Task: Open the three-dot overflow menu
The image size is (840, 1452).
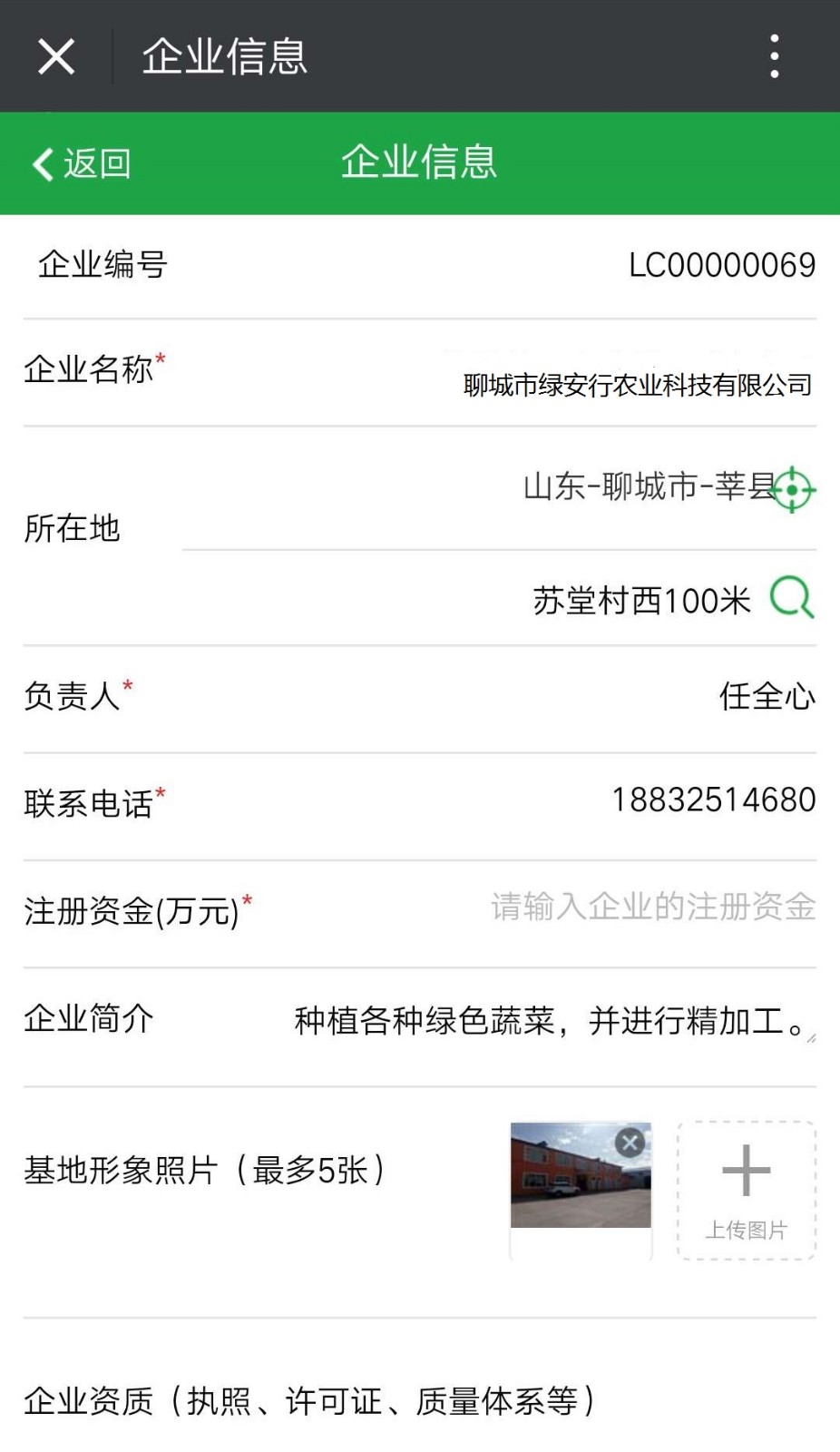Action: pyautogui.click(x=774, y=56)
